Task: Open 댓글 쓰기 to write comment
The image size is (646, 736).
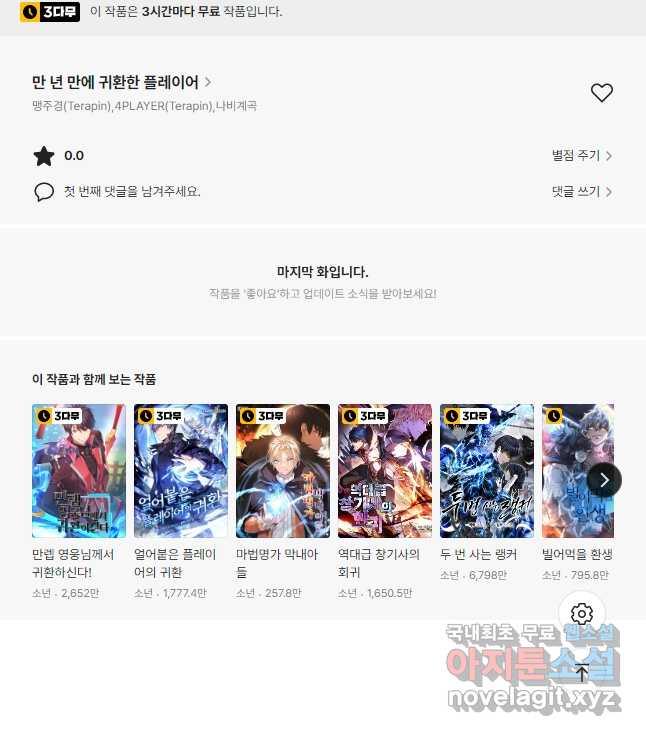Action: point(581,192)
